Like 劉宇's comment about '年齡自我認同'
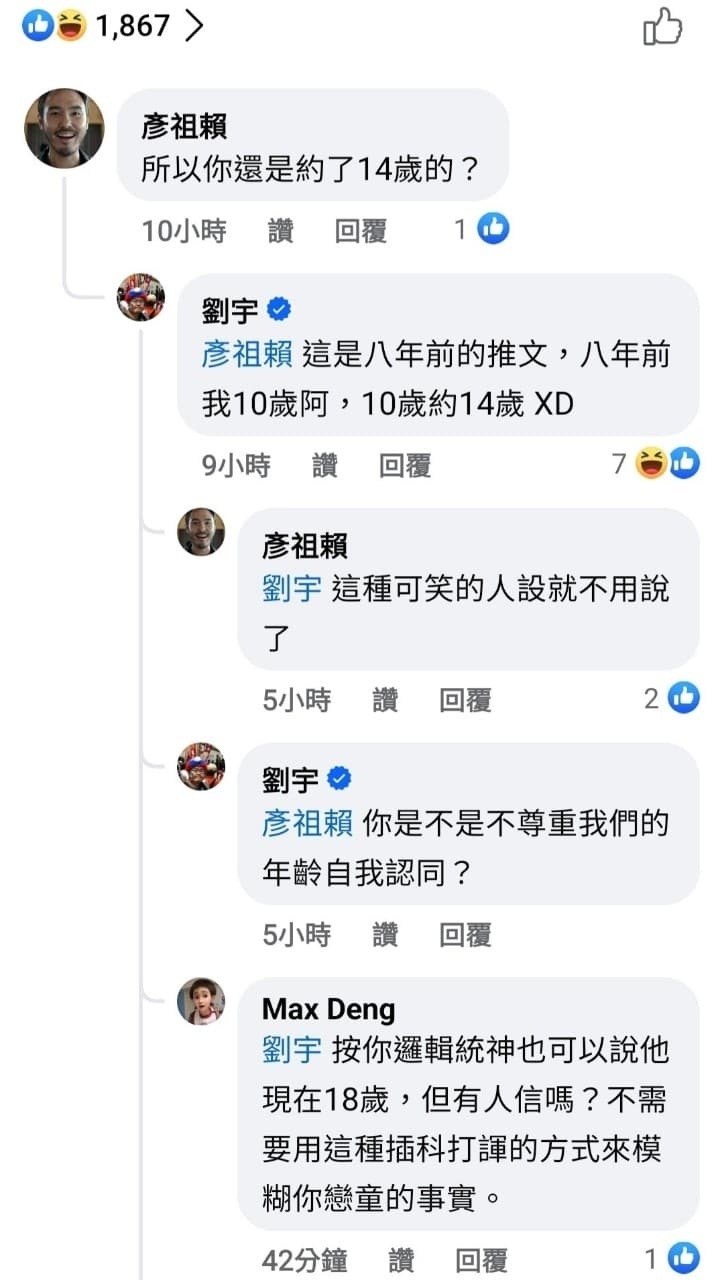Screen dimensions: 720x1280 [385, 935]
